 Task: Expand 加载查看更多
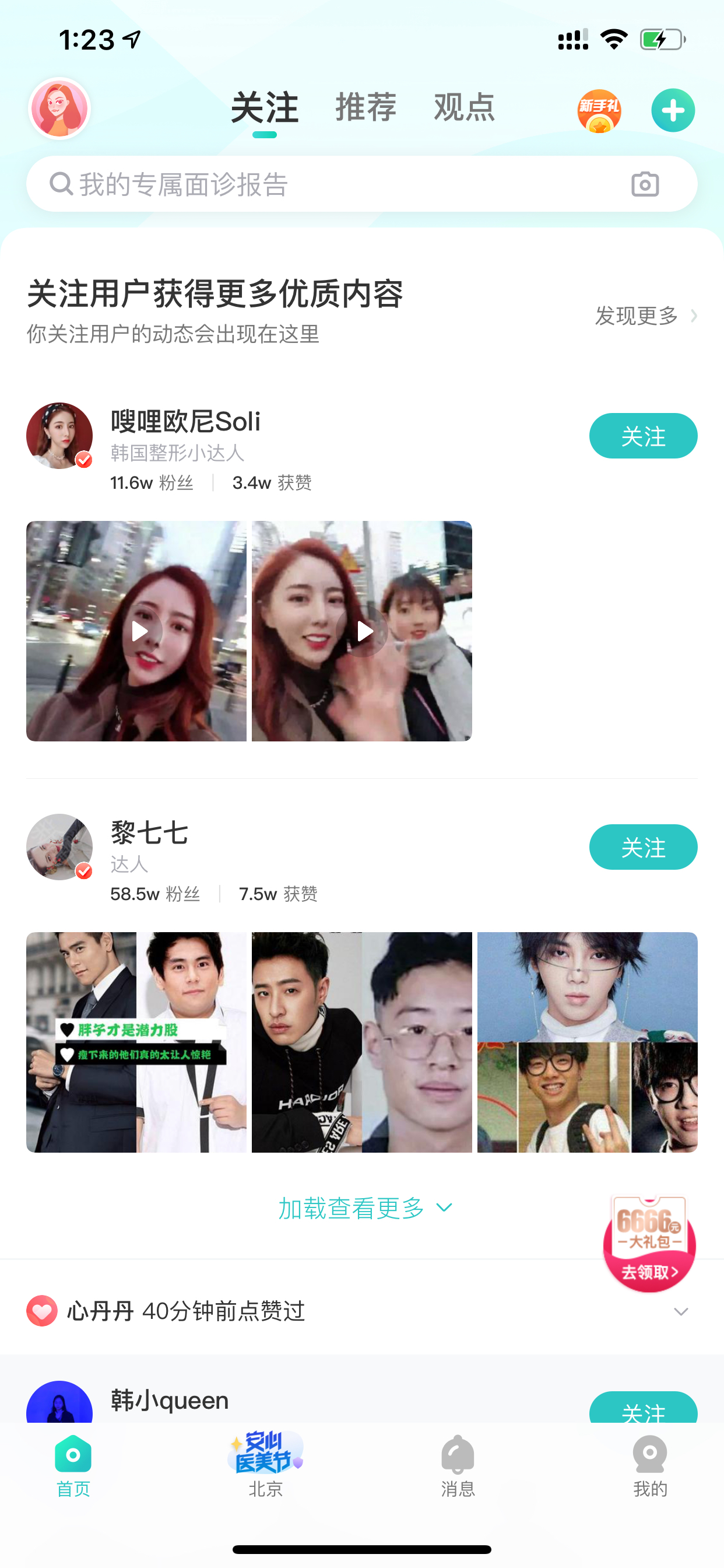pyautogui.click(x=365, y=1207)
